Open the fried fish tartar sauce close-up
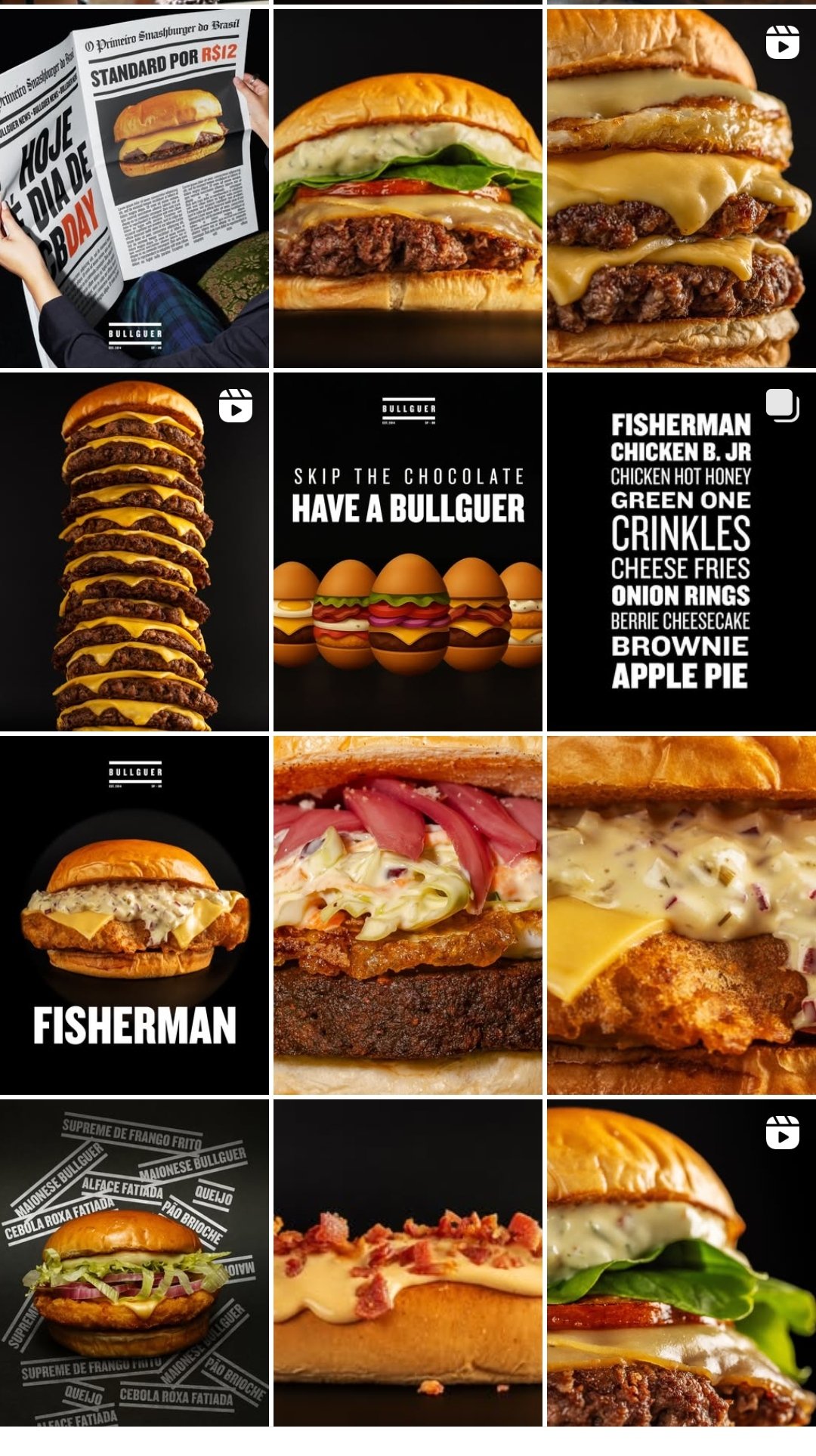This screenshot has width=816, height=1456. click(x=681, y=915)
